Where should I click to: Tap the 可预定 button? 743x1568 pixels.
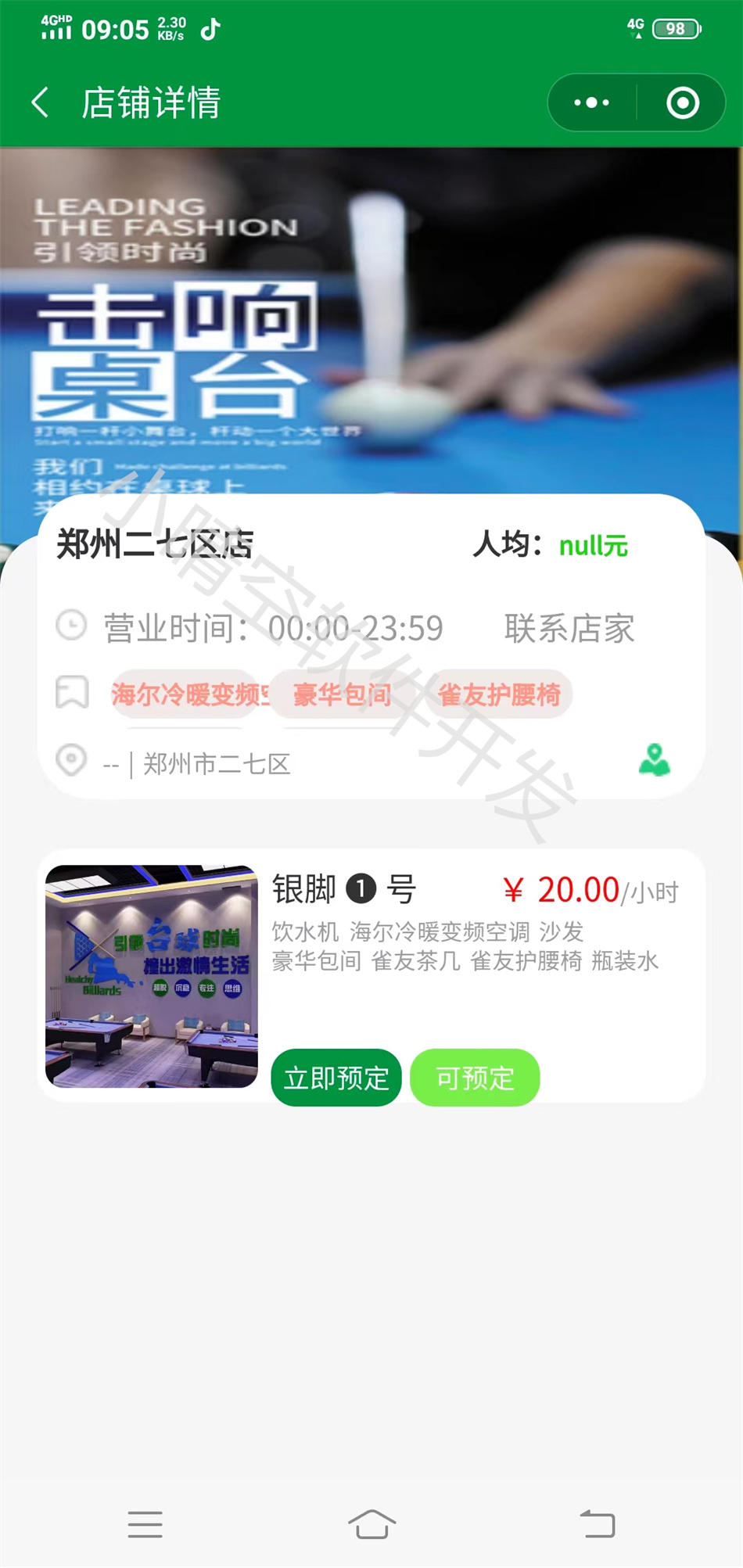pos(475,1078)
